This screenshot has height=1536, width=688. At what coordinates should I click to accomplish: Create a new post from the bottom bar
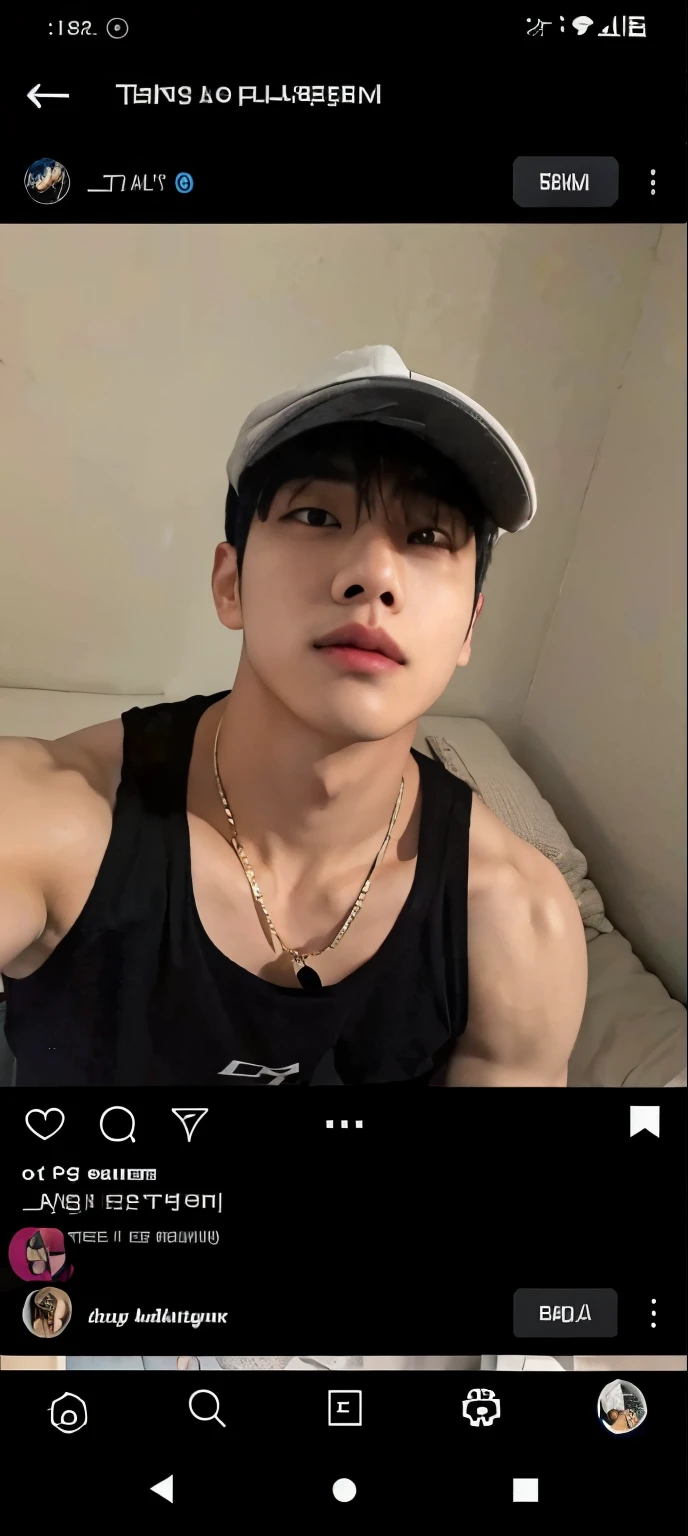coord(345,1409)
